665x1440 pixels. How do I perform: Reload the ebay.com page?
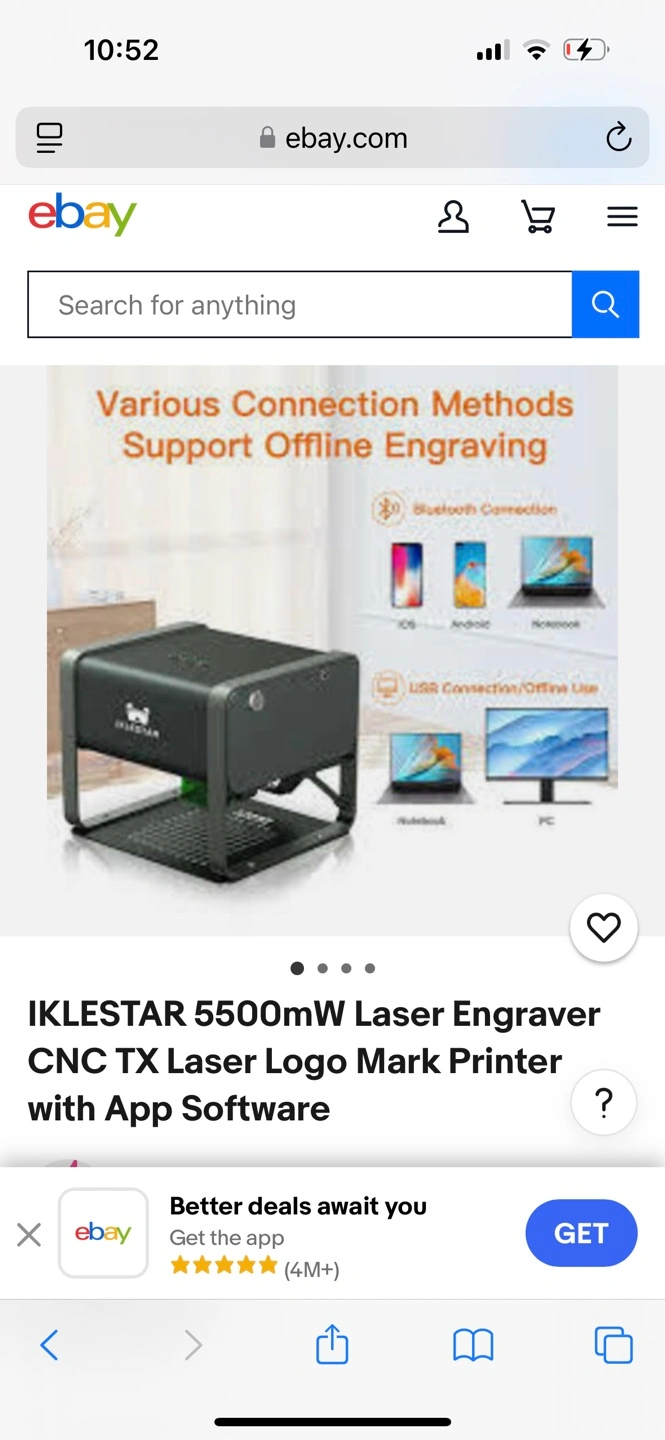tap(619, 137)
